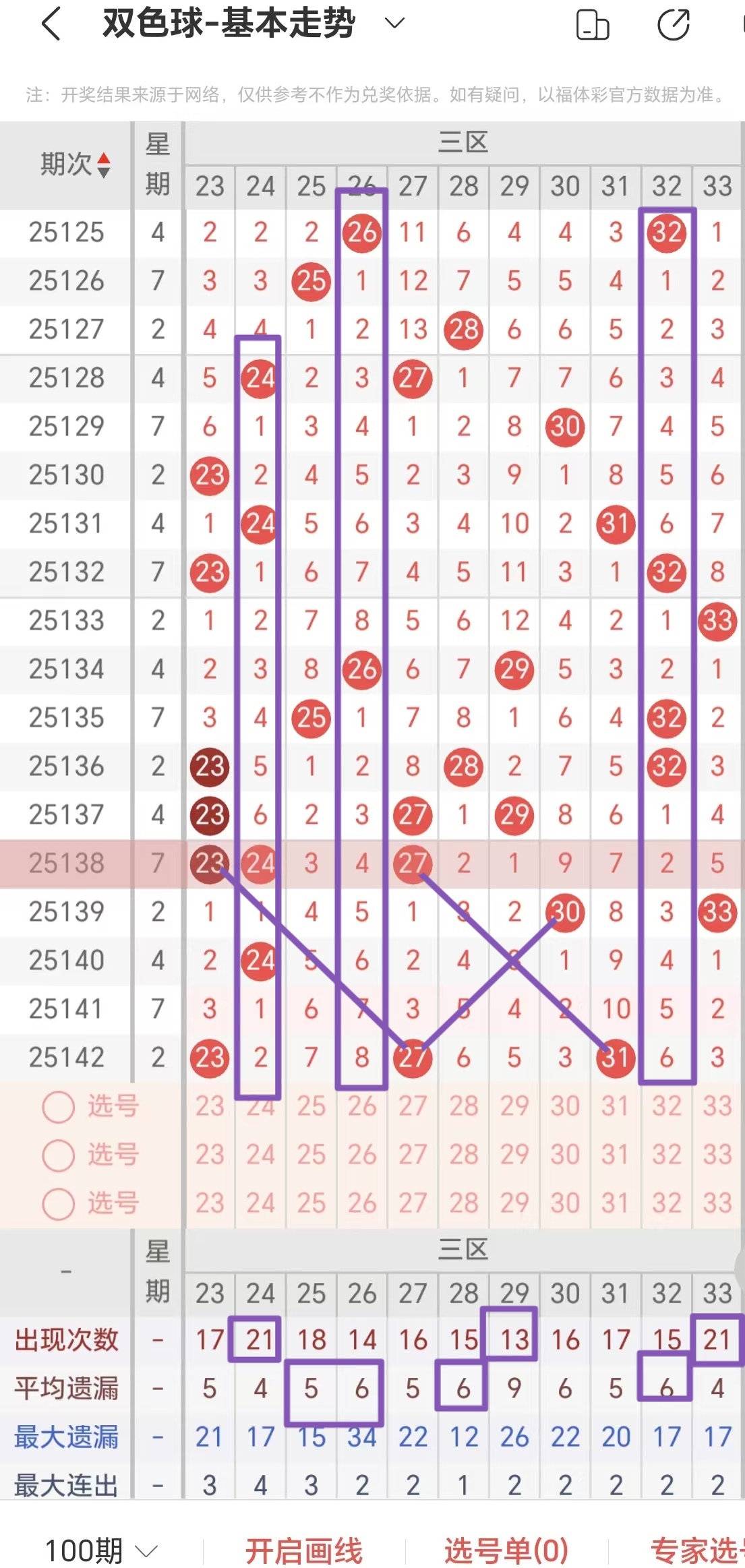Tap ball 33 in row 25133
Viewport: 745px width, 1568px height.
[717, 621]
